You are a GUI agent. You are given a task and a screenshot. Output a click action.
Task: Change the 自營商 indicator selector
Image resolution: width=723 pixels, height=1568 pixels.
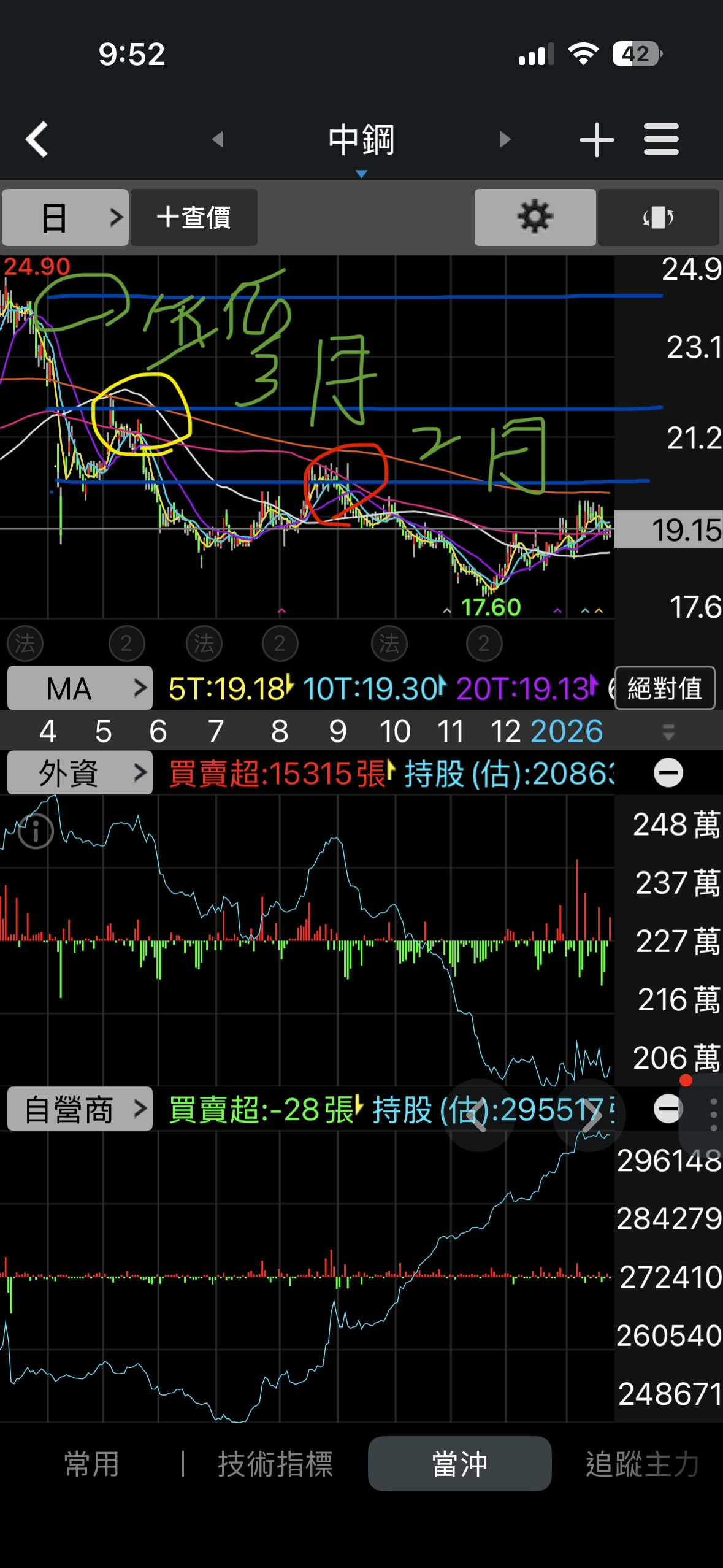coord(80,1109)
